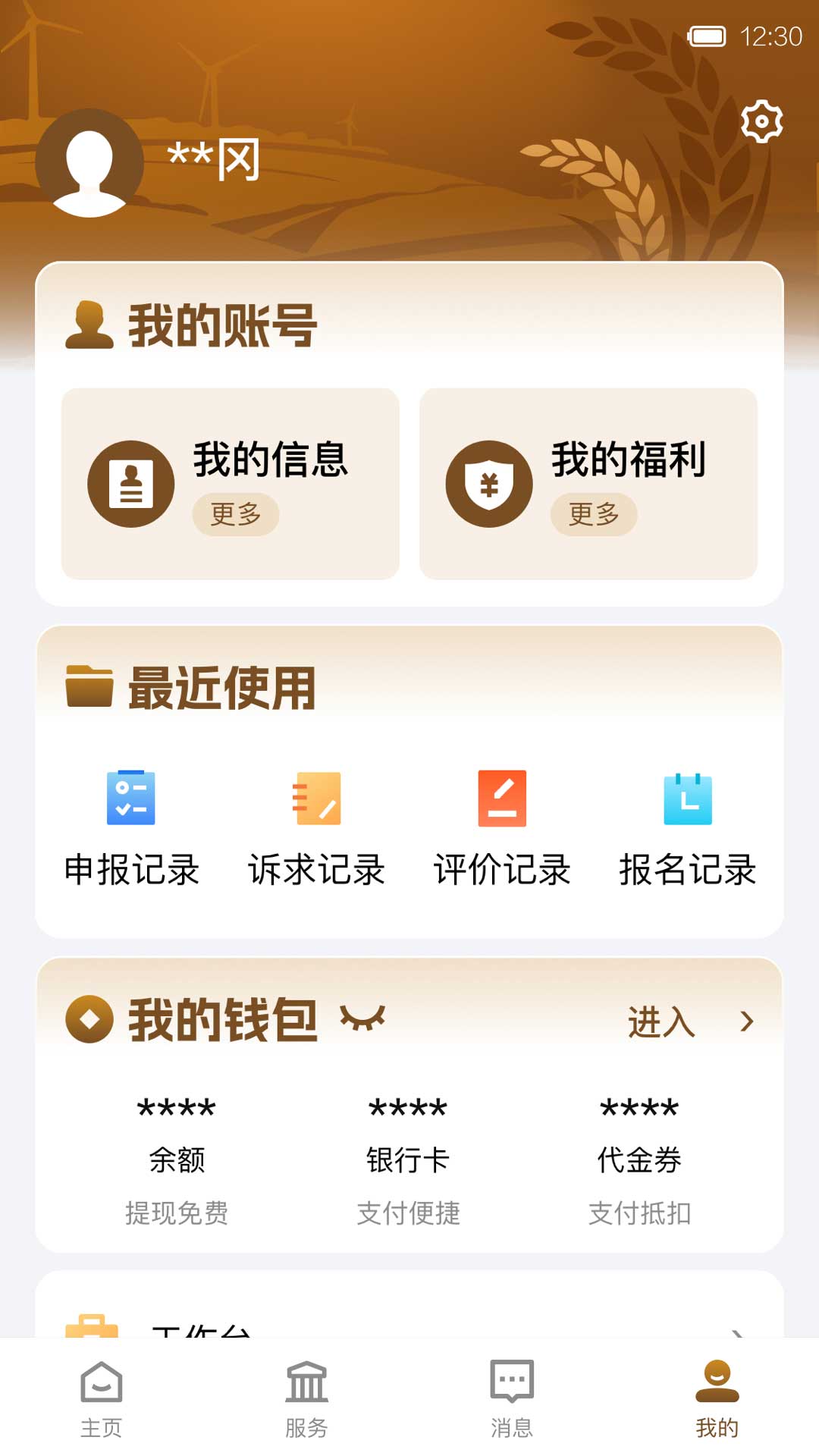Click the 我的钱包 diamond icon
This screenshot has height=1456, width=819.
89,1021
